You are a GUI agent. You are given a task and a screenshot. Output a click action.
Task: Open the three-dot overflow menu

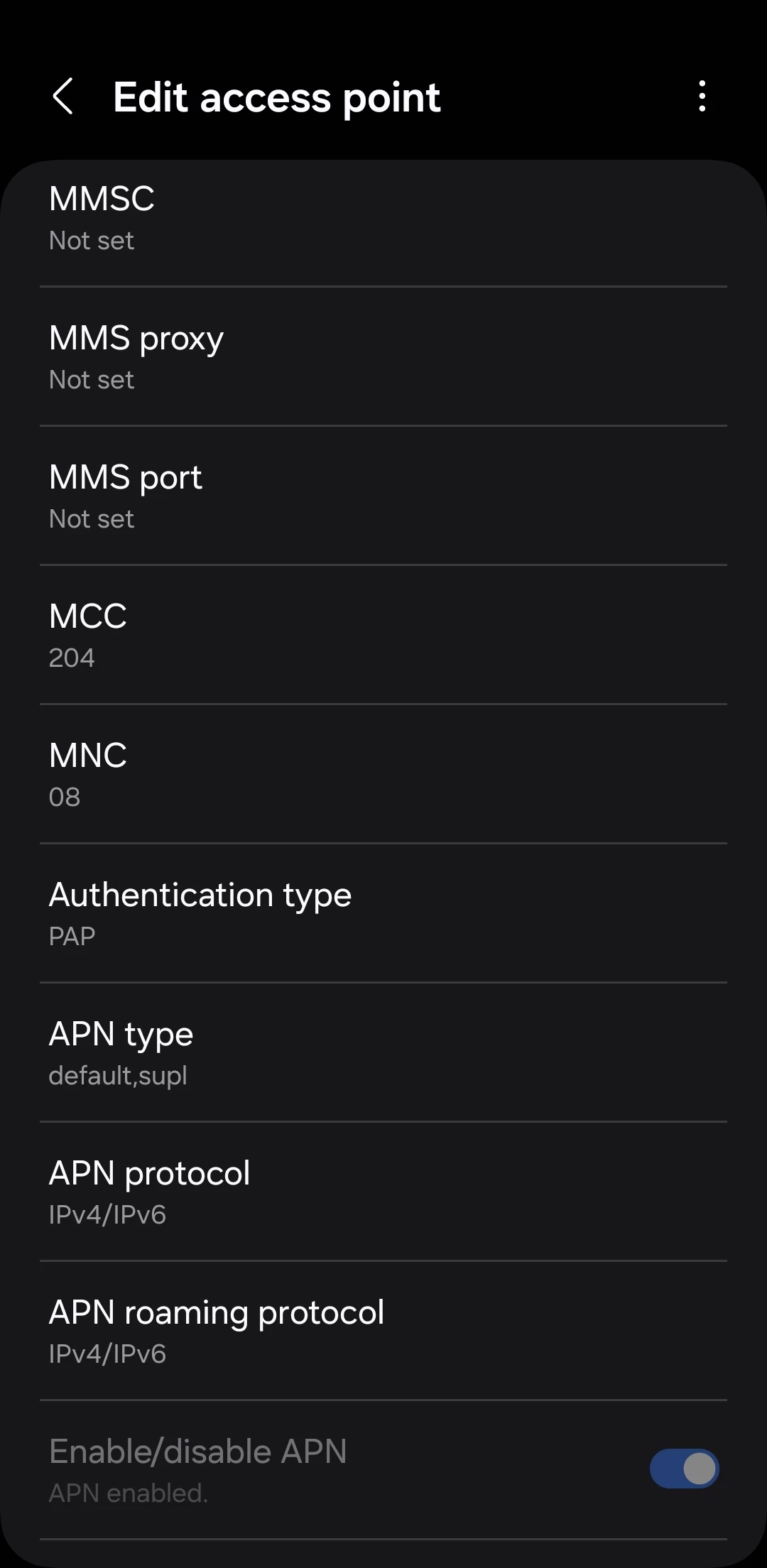[x=702, y=97]
